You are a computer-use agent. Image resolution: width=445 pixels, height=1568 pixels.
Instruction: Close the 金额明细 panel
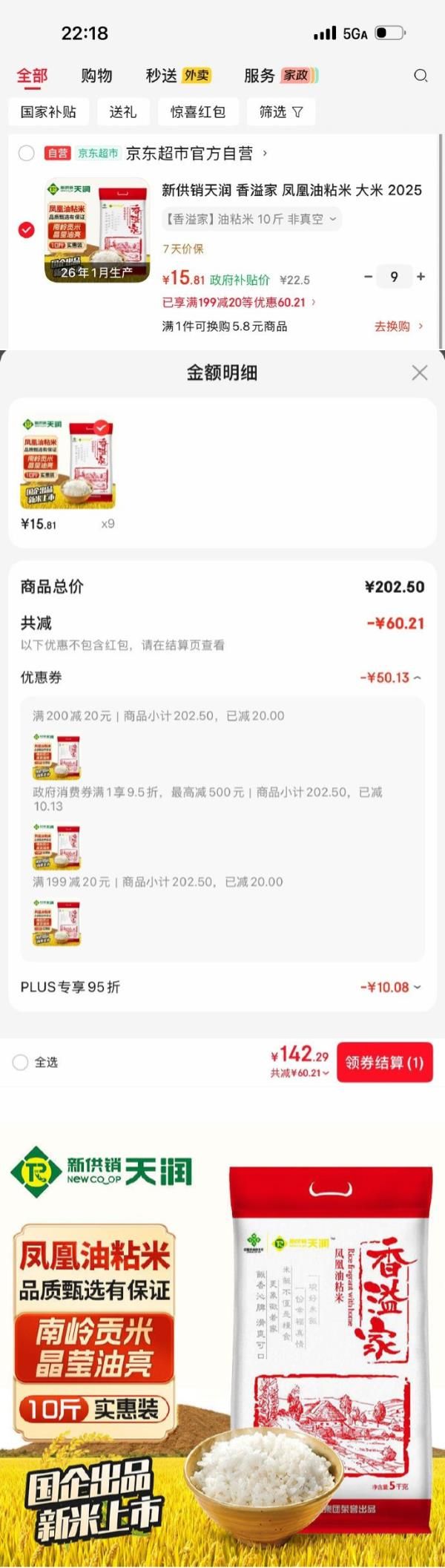coord(420,373)
